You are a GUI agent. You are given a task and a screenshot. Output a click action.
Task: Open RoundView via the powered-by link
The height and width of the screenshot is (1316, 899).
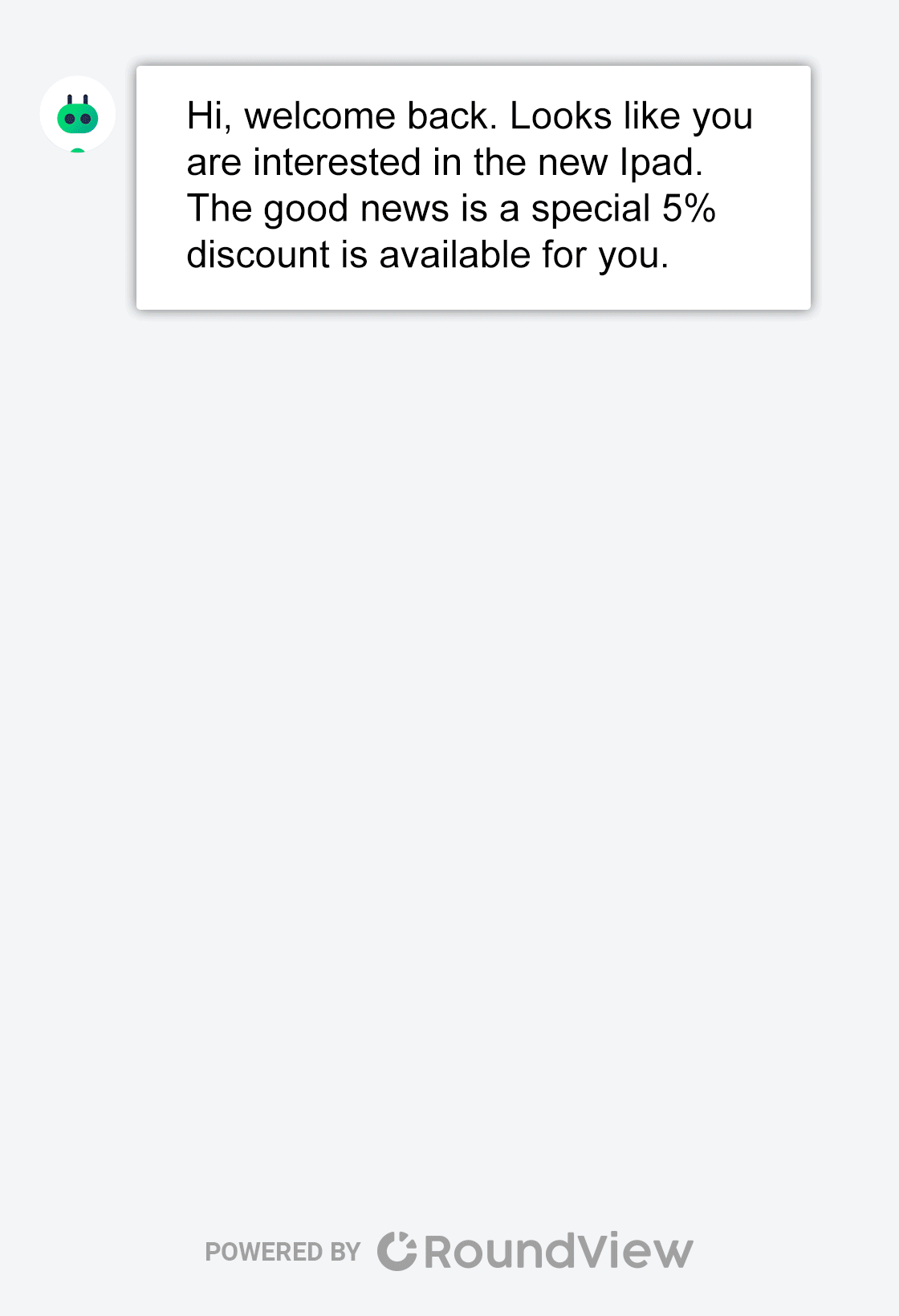coord(449,1249)
